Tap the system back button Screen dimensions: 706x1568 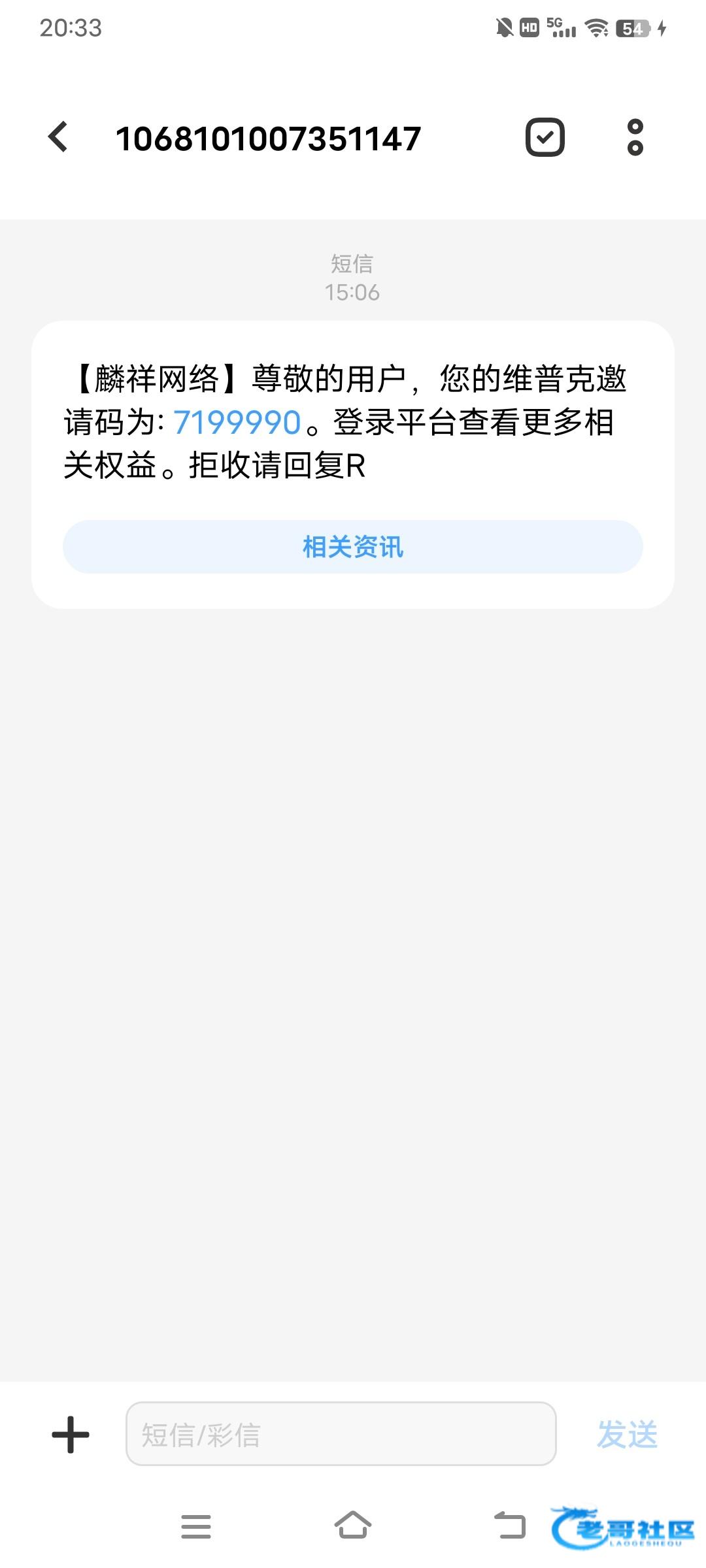[510, 1526]
